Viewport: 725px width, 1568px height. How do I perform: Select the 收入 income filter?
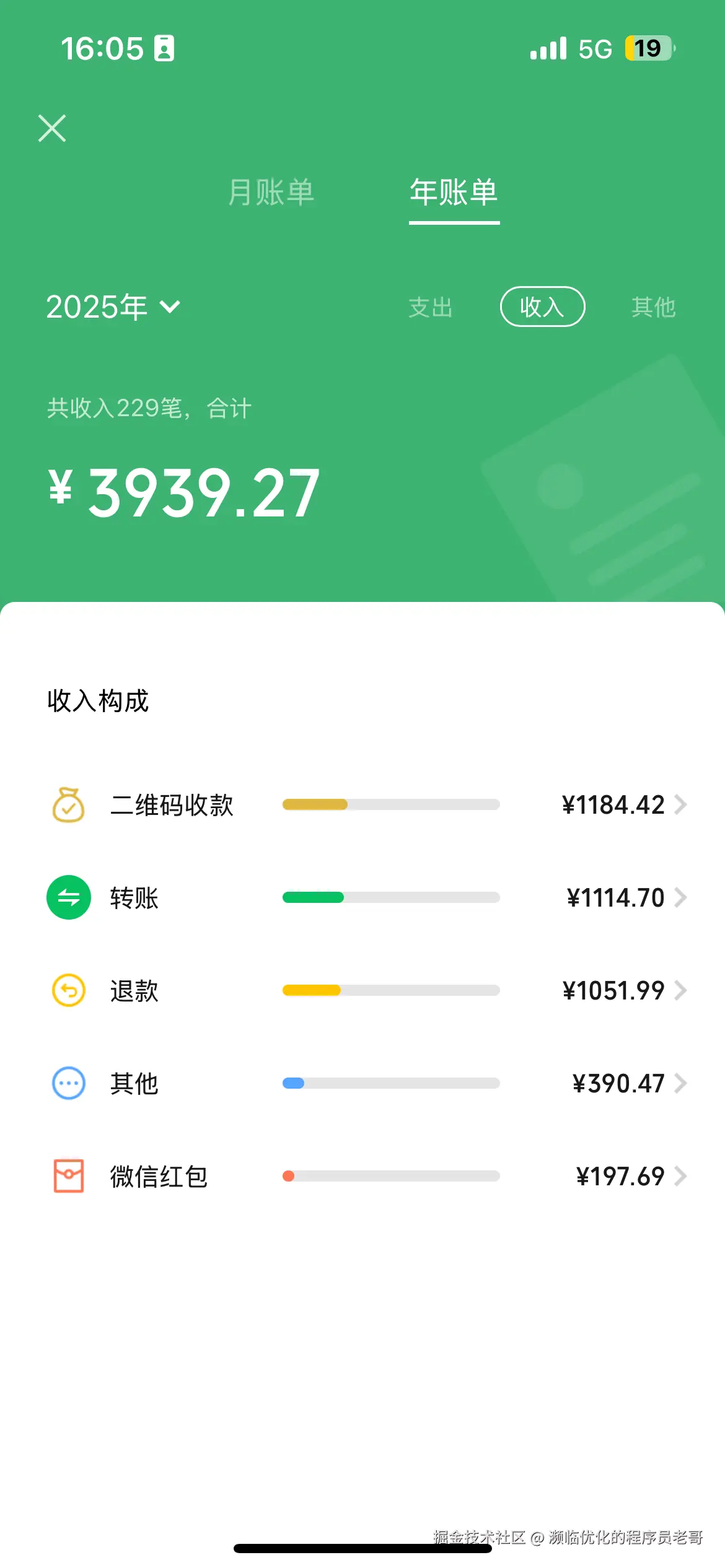(542, 307)
